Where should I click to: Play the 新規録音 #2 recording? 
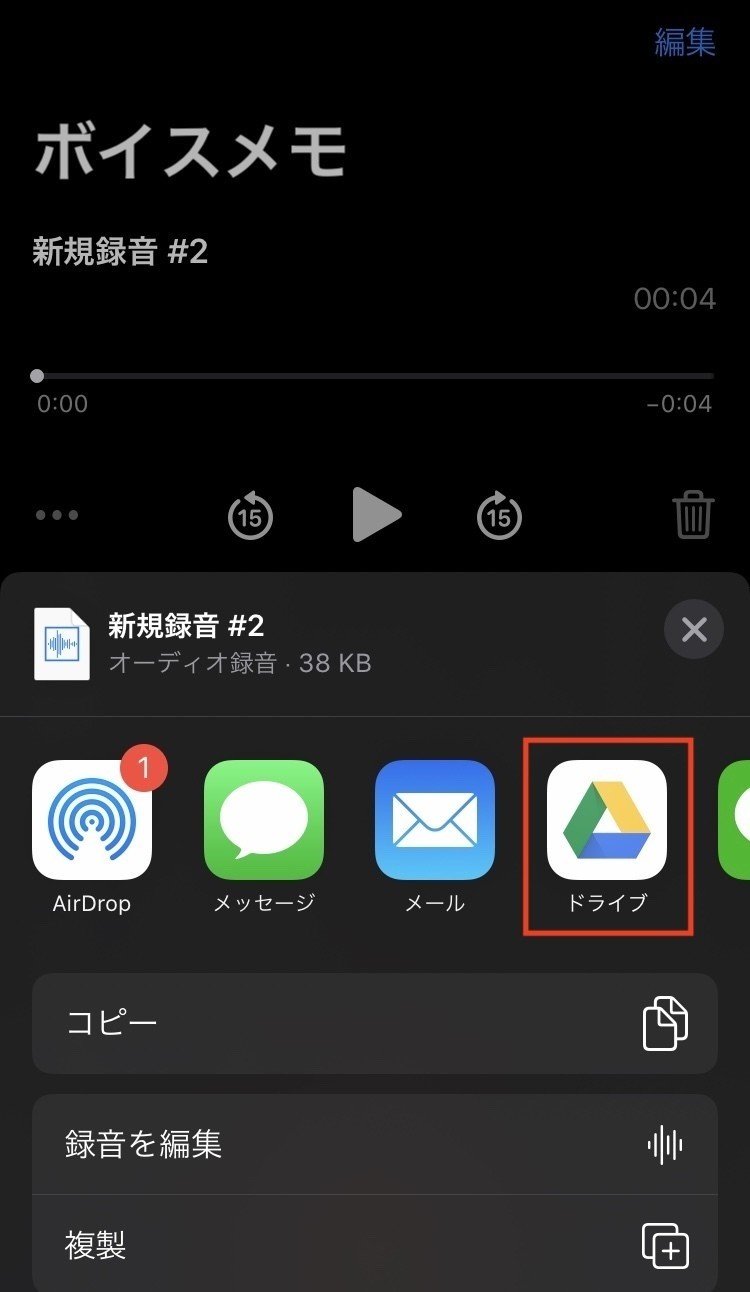tap(376, 516)
